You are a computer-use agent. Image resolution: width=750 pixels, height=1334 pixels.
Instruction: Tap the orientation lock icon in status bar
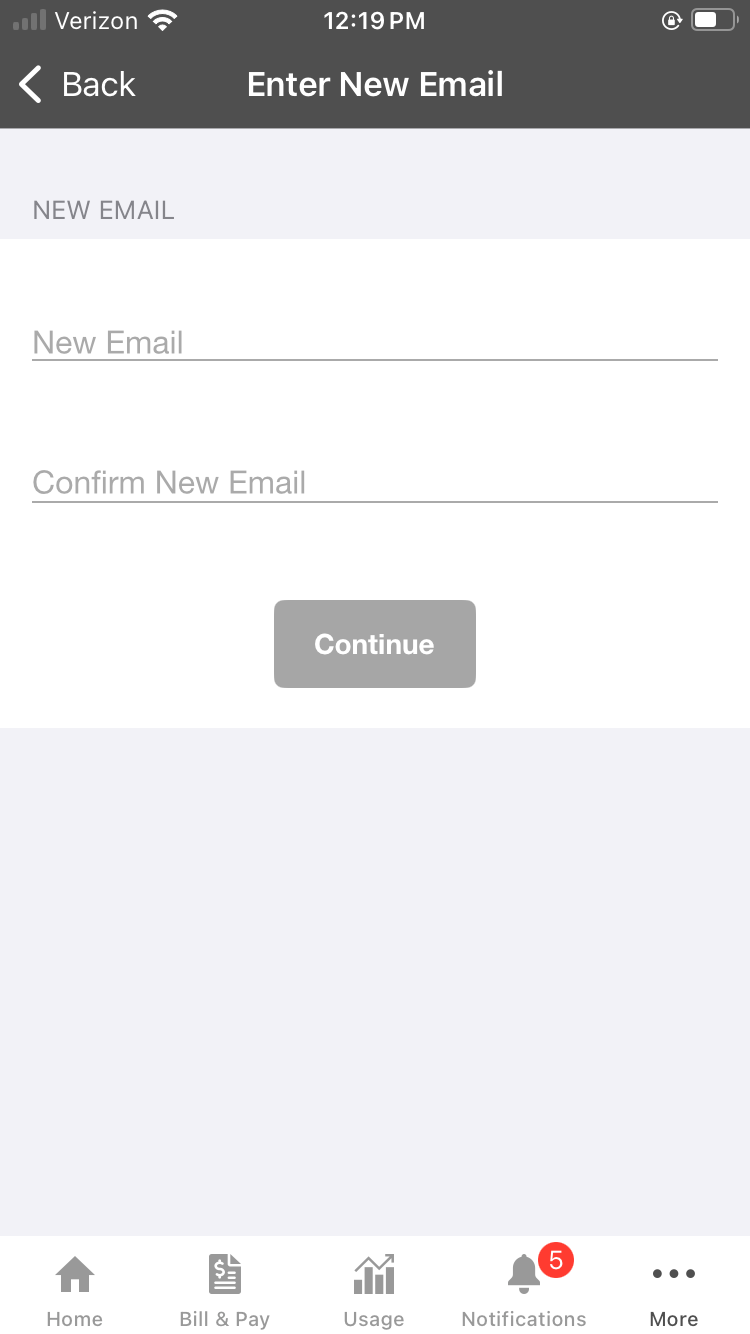pyautogui.click(x=673, y=20)
